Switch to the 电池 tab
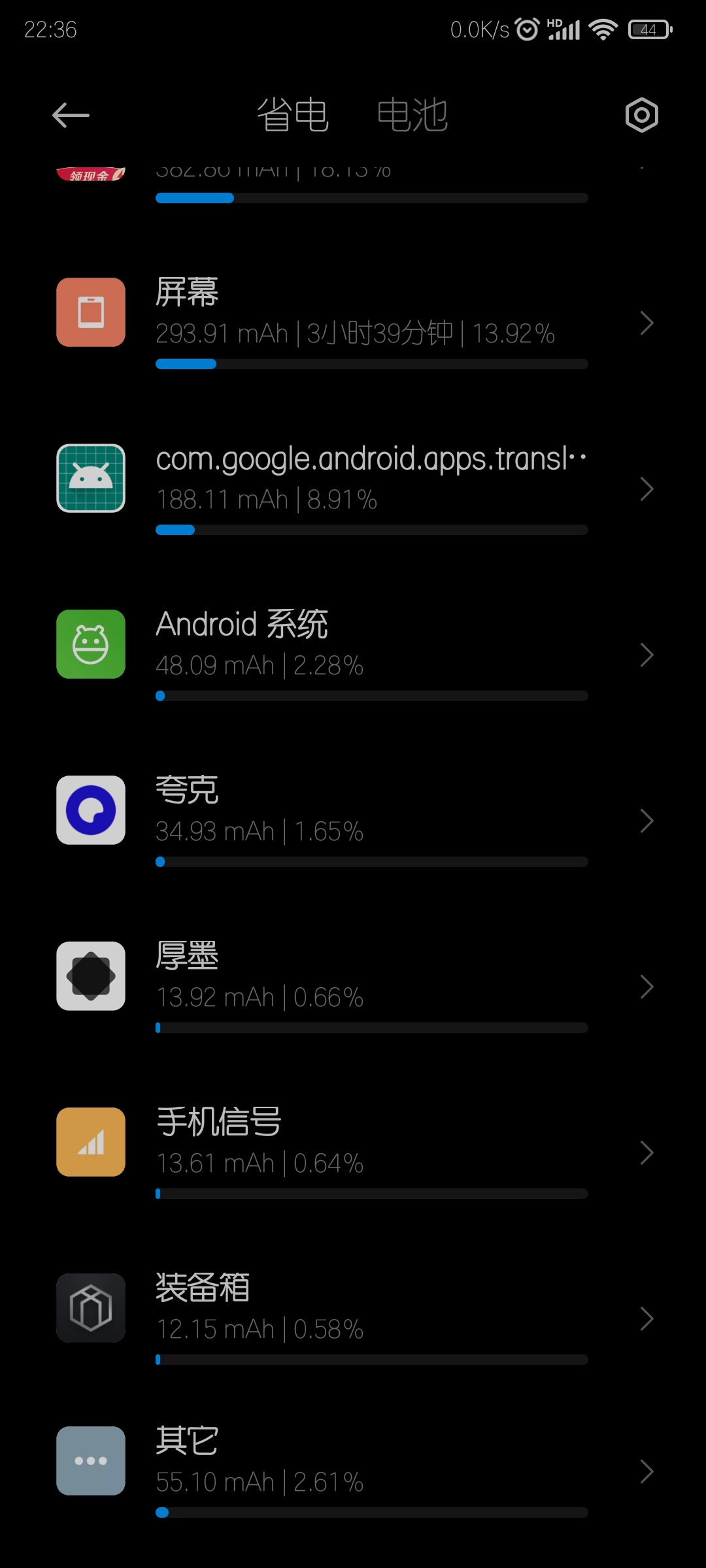Screen dimensions: 706x1568 (412, 116)
